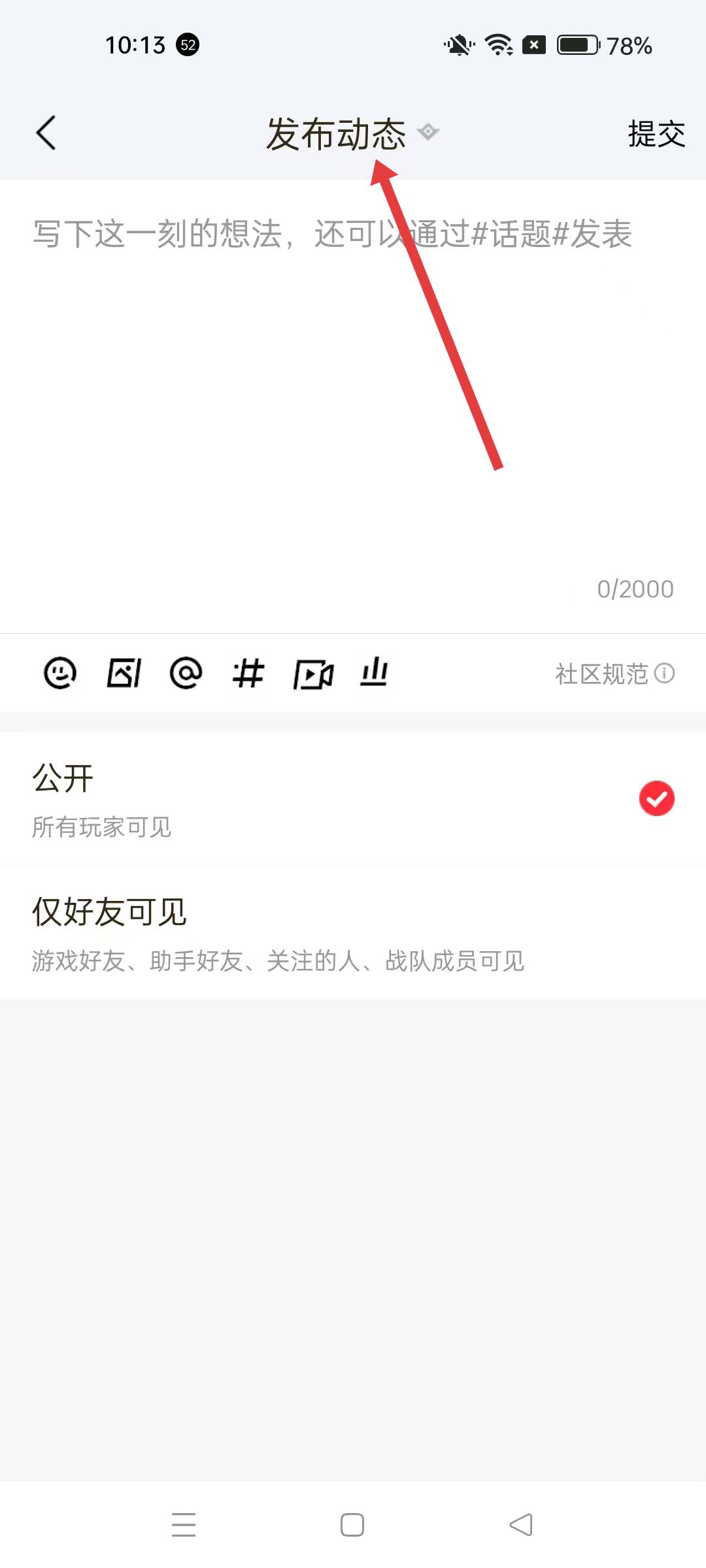Open recent apps from the navigation bar
Image resolution: width=706 pixels, height=1568 pixels.
point(184,1525)
